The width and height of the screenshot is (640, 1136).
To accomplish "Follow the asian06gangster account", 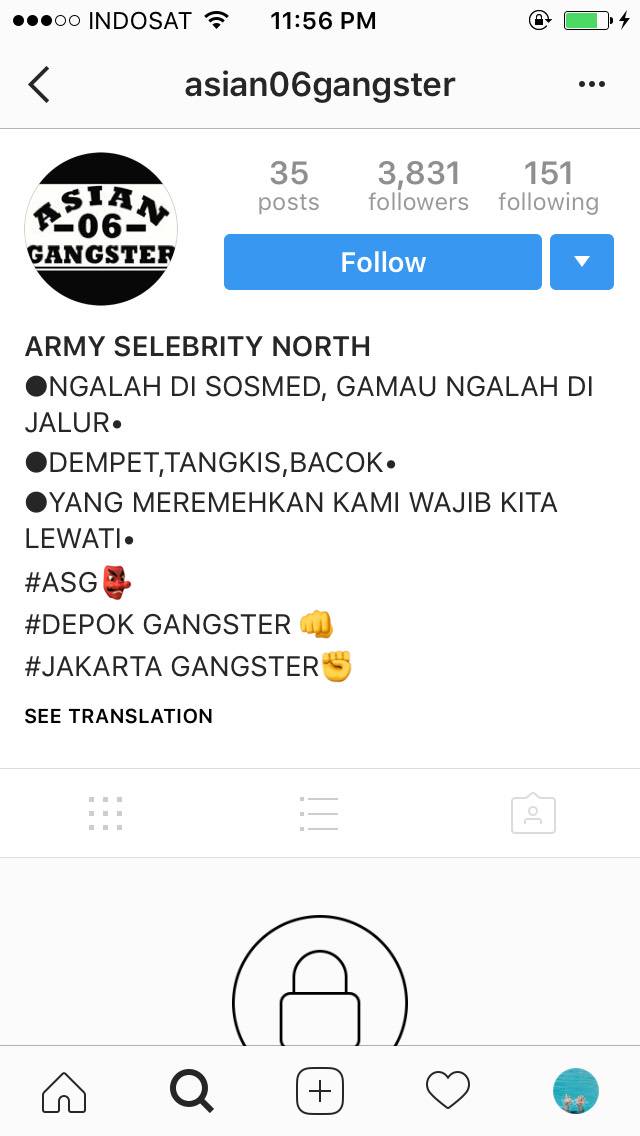I will click(382, 262).
